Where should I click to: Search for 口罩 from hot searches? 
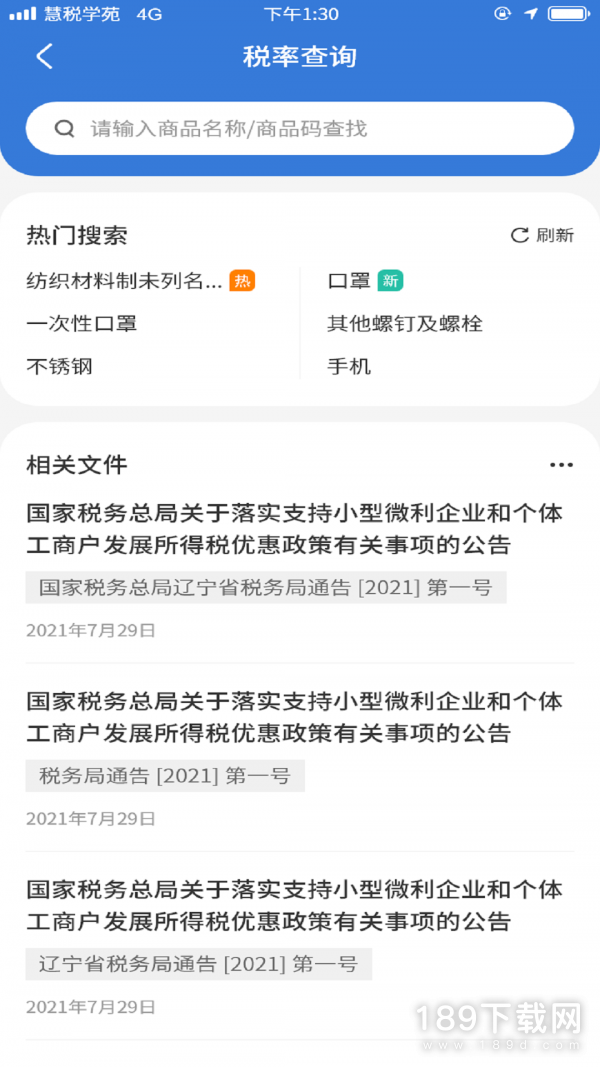tap(349, 280)
